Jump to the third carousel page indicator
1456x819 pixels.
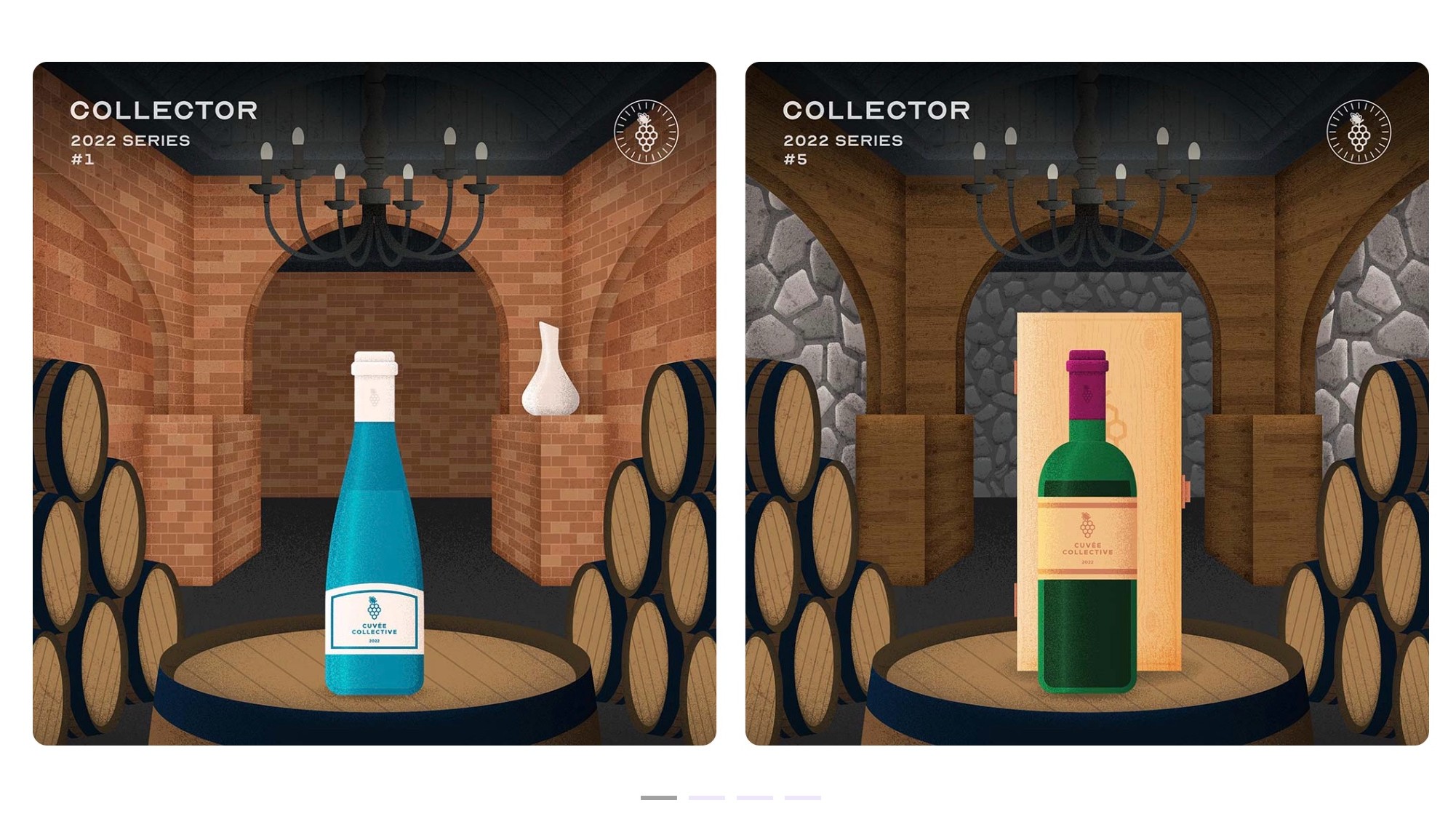tap(754, 798)
